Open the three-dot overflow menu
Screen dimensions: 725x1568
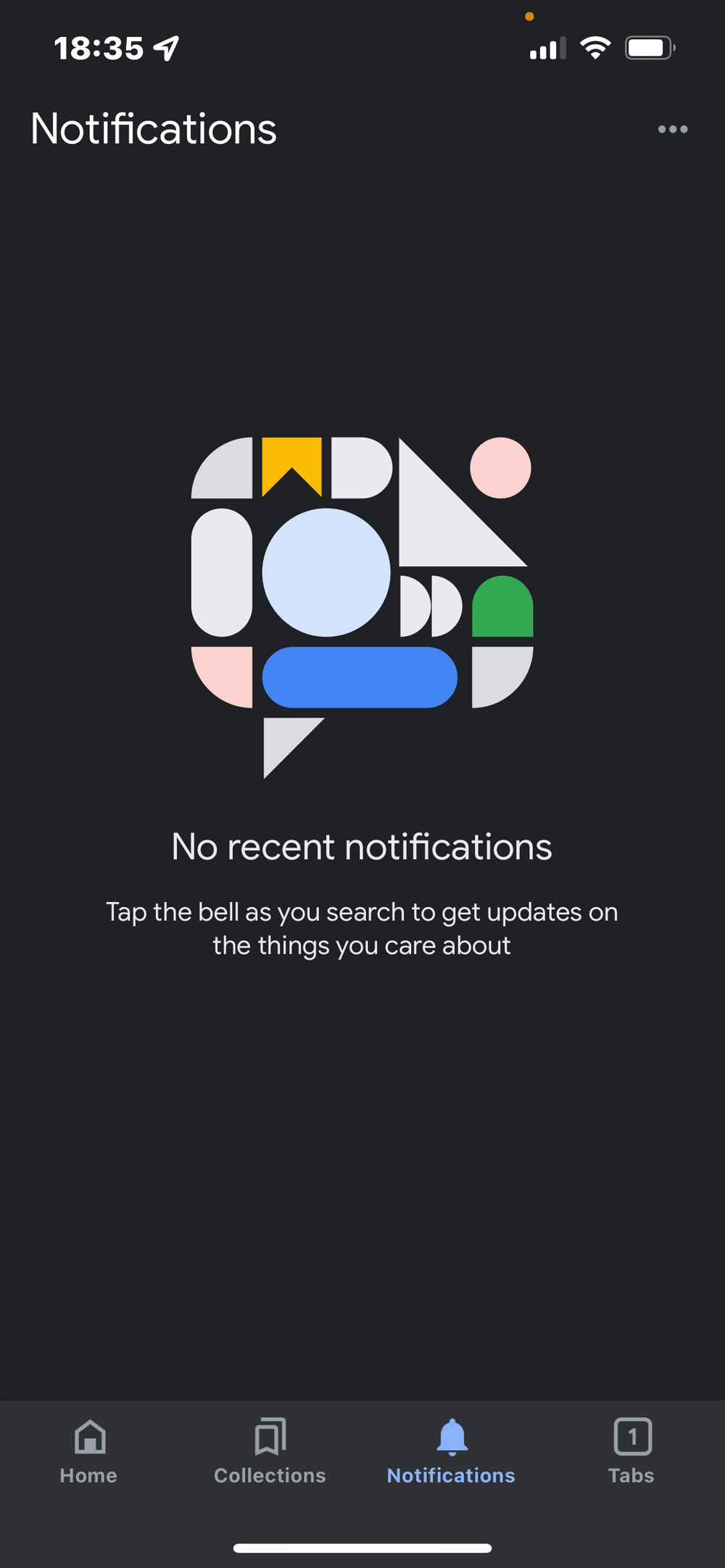pos(673,129)
